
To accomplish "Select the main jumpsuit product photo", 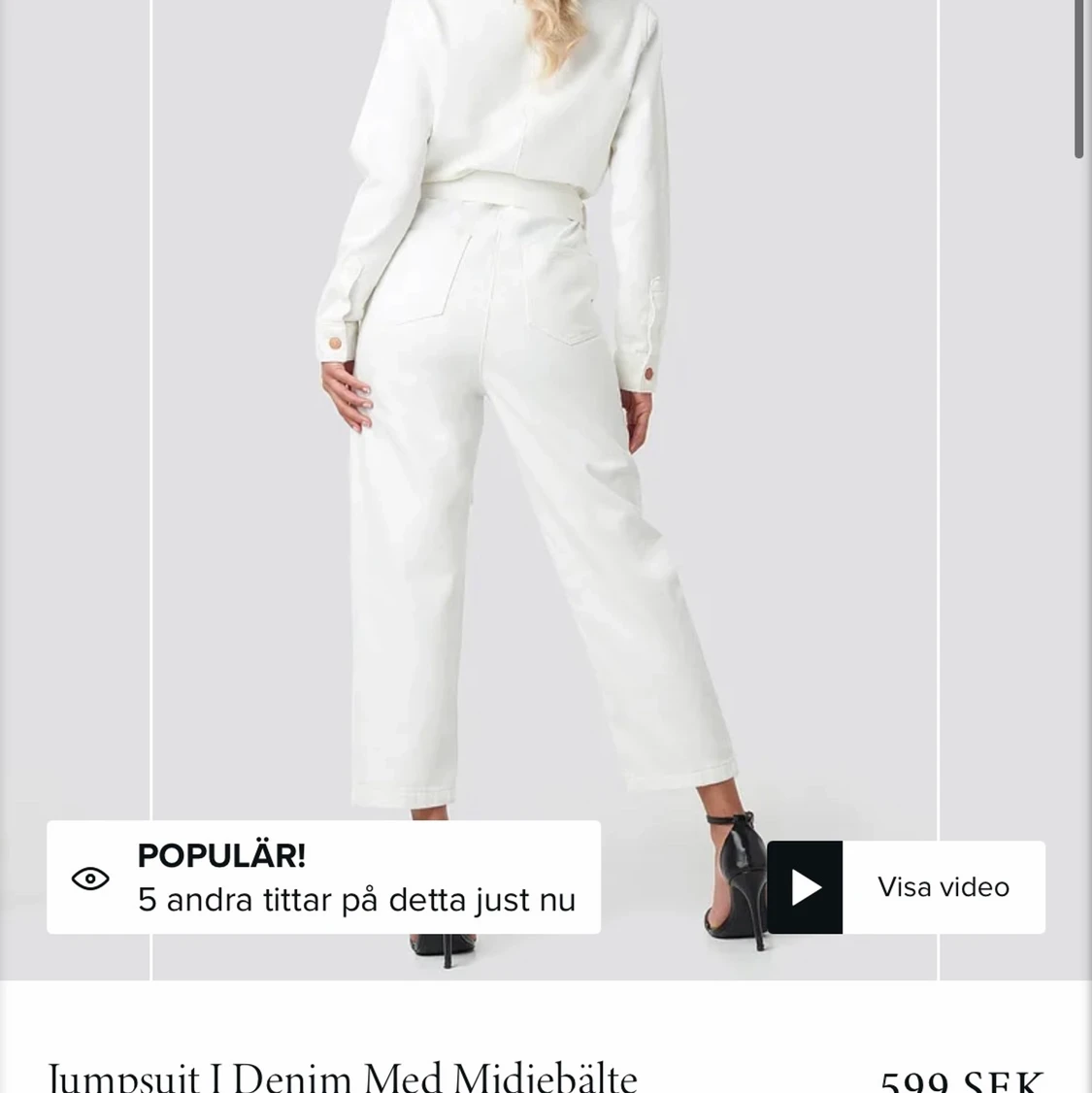I will [x=544, y=437].
